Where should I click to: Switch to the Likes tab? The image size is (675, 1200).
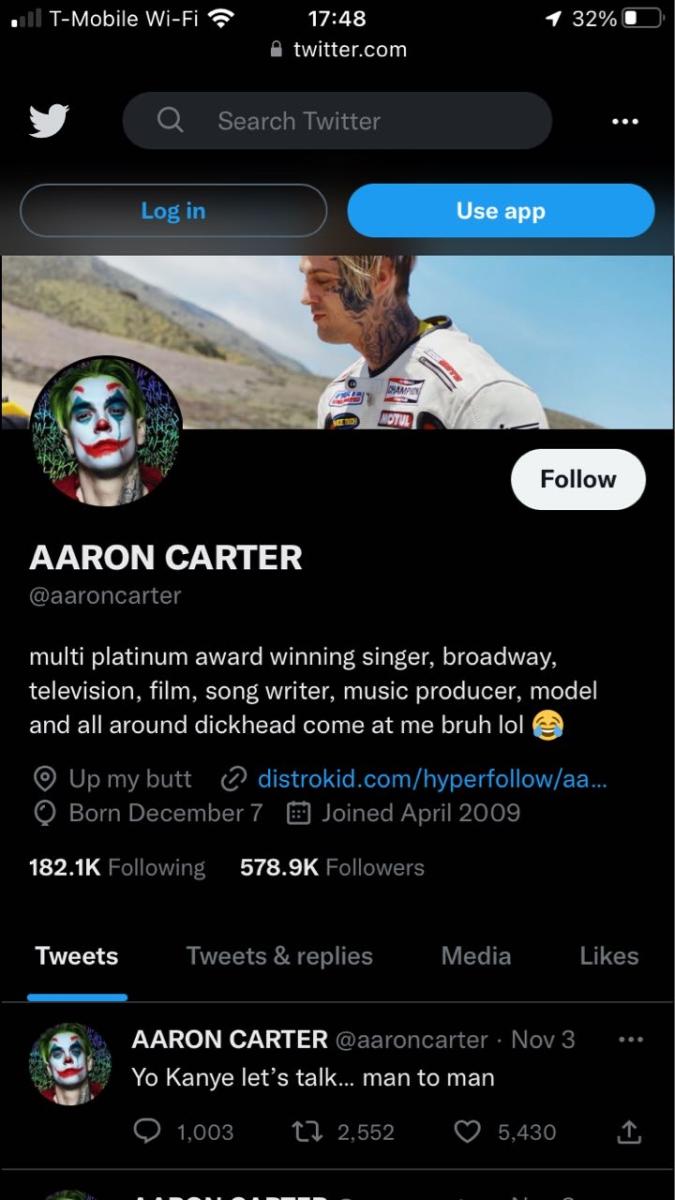click(608, 956)
